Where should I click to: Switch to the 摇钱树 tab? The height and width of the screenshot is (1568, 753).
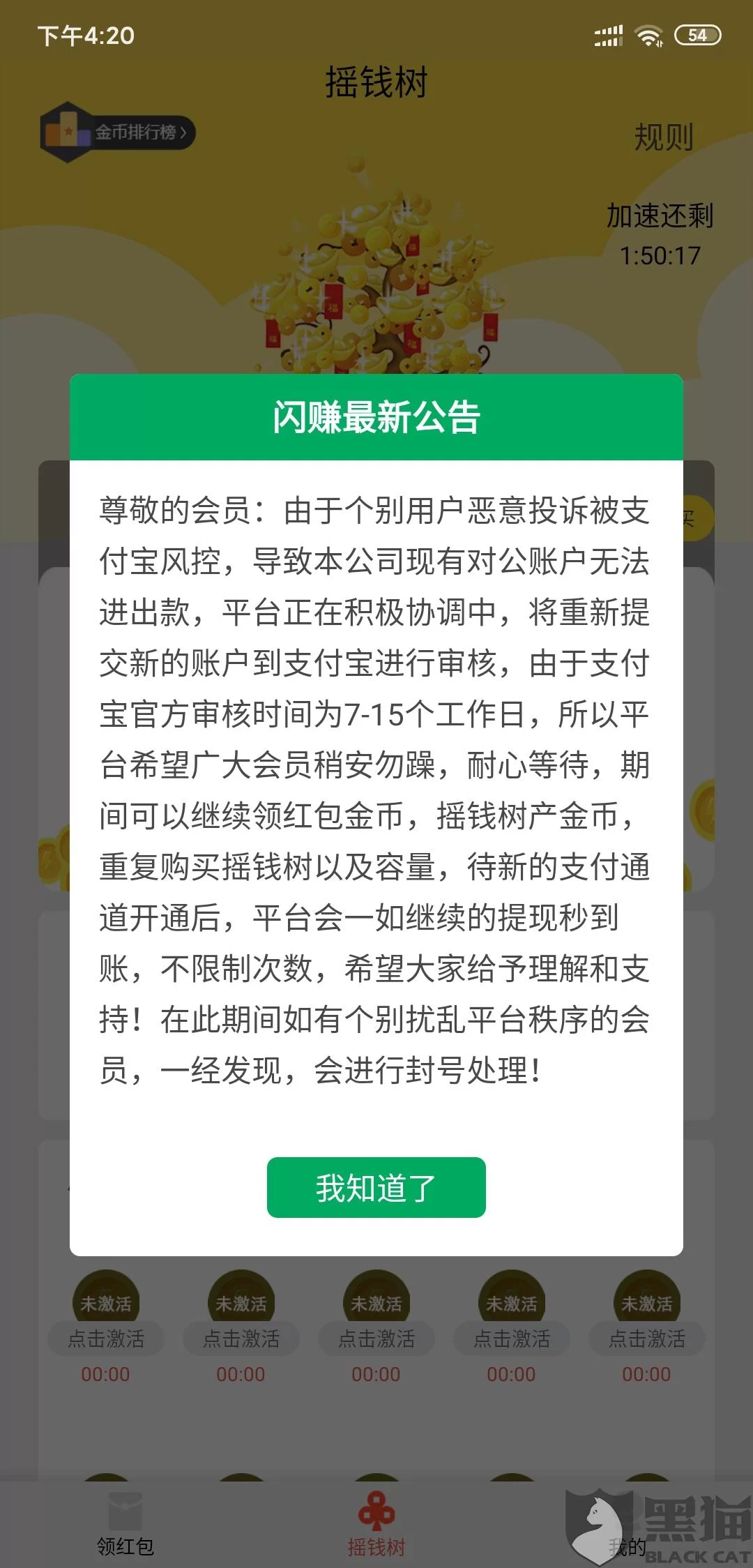coord(376,1526)
